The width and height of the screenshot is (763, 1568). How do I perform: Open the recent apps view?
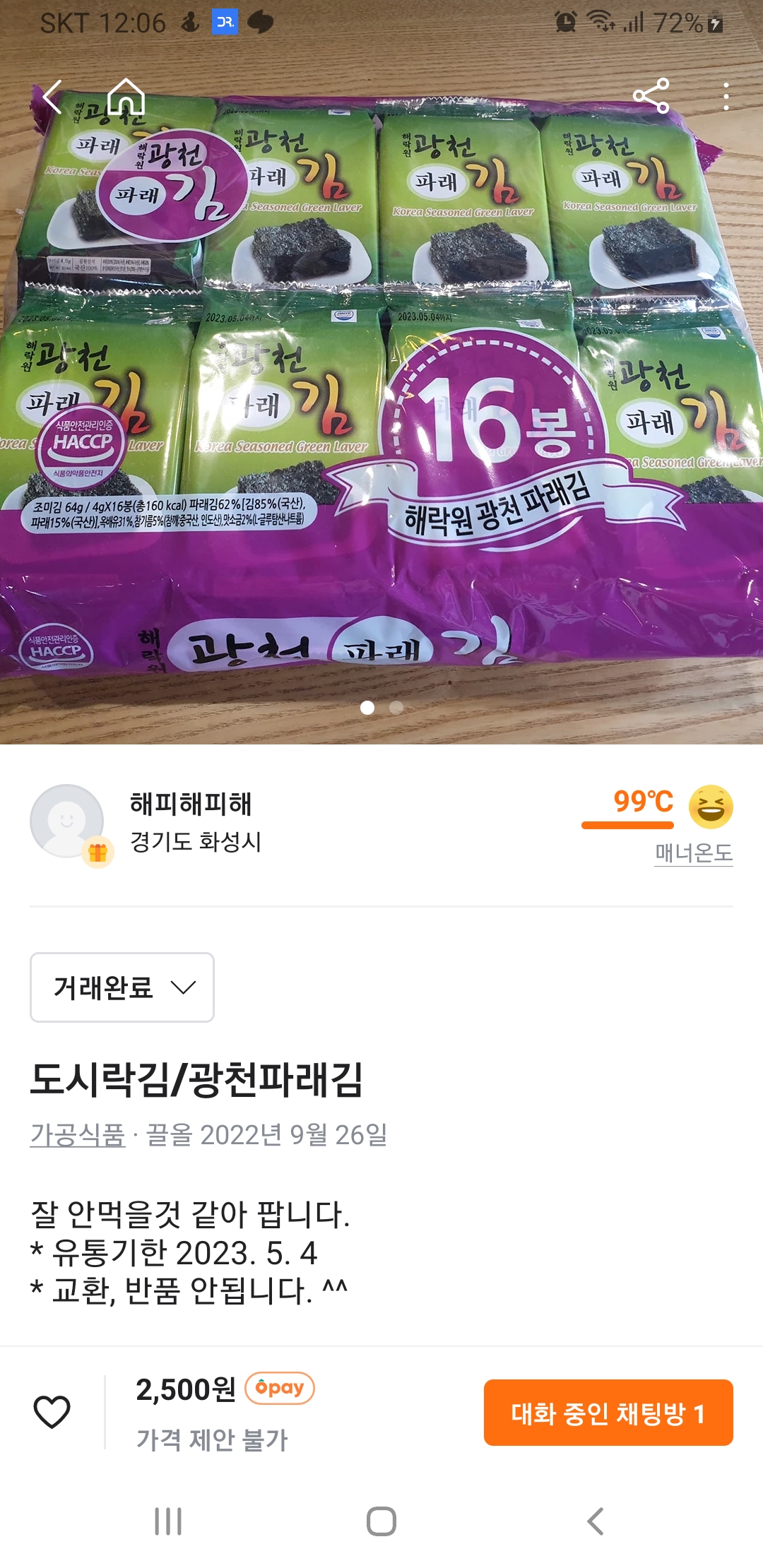(168, 1521)
